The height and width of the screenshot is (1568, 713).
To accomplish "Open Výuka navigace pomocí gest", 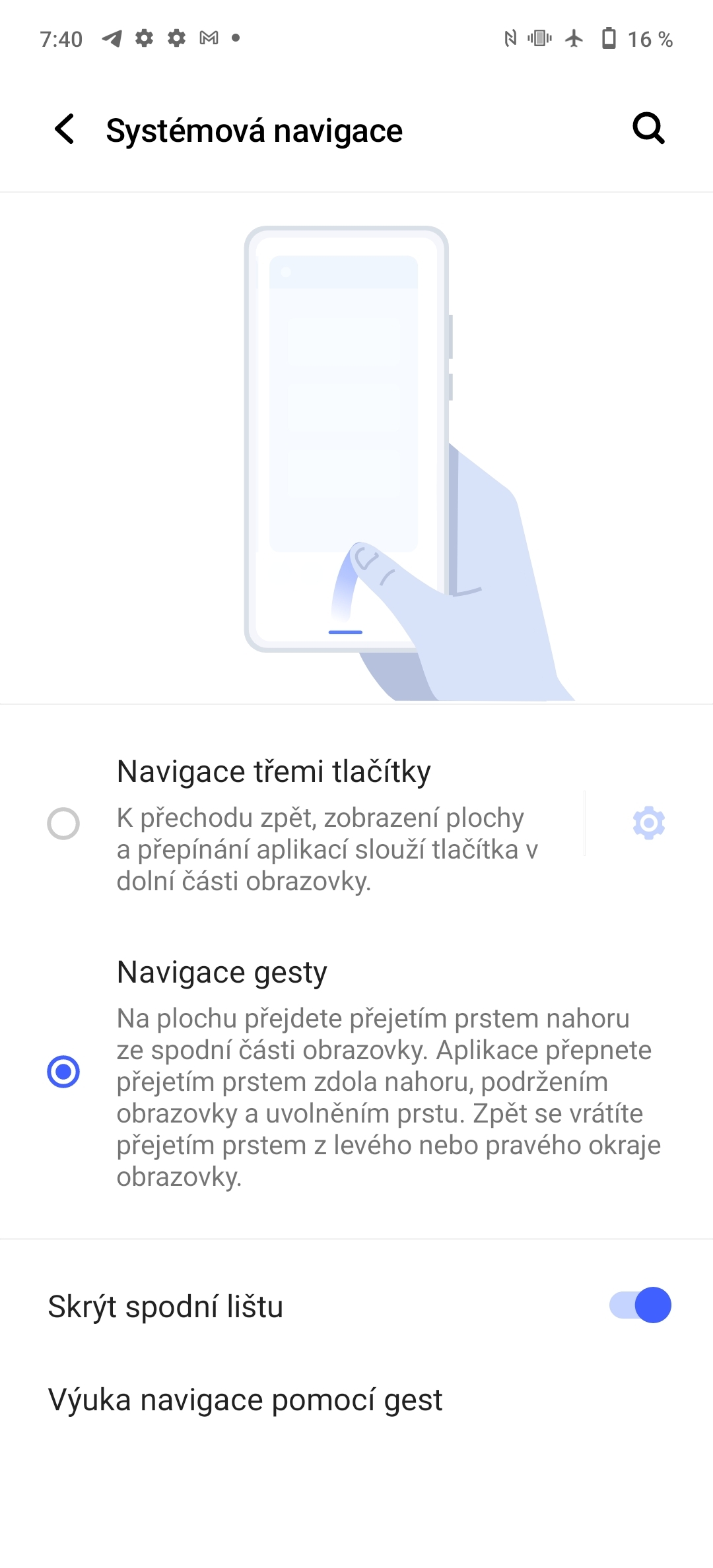I will coord(246,1400).
